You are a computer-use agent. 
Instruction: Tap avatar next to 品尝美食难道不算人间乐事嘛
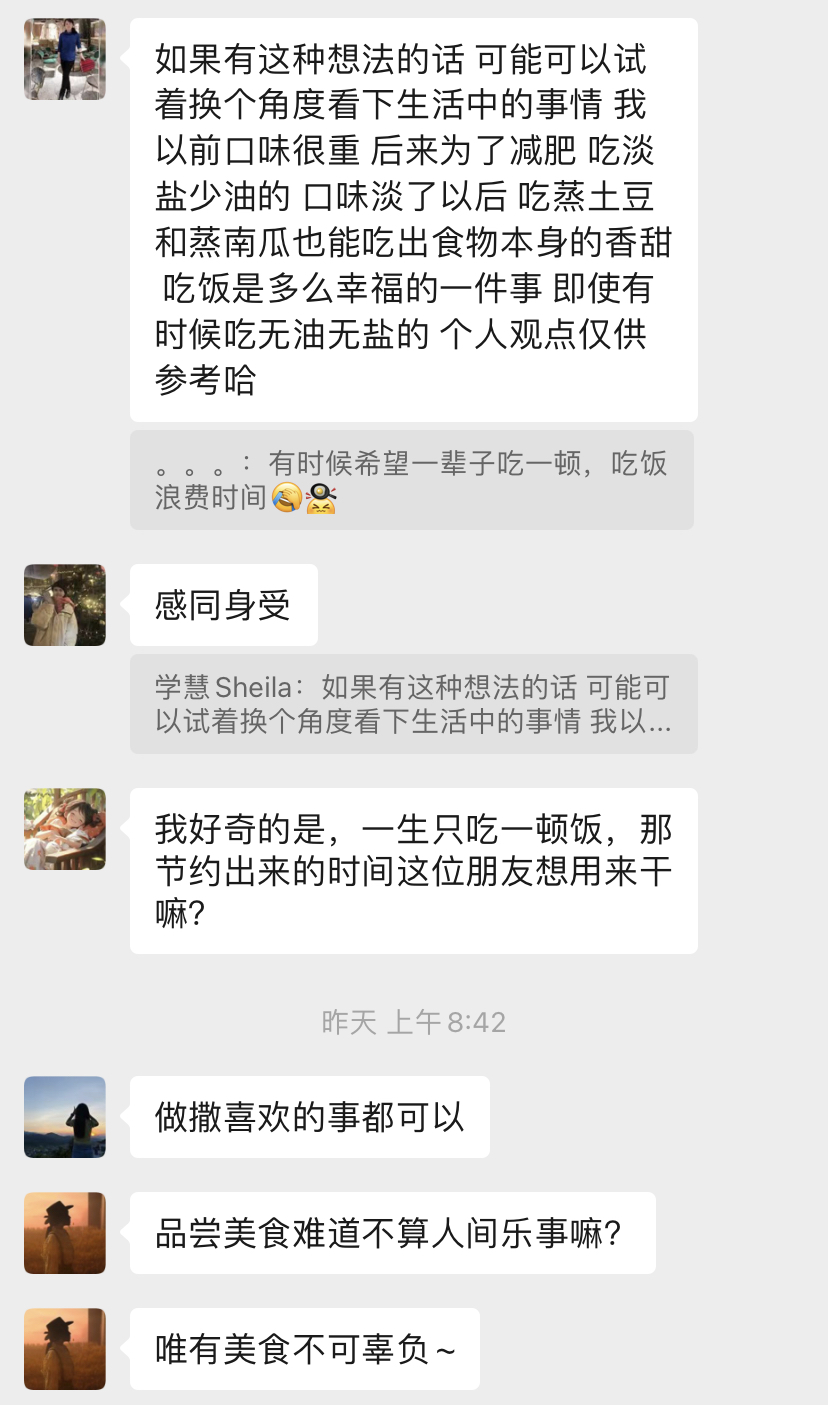click(65, 1233)
